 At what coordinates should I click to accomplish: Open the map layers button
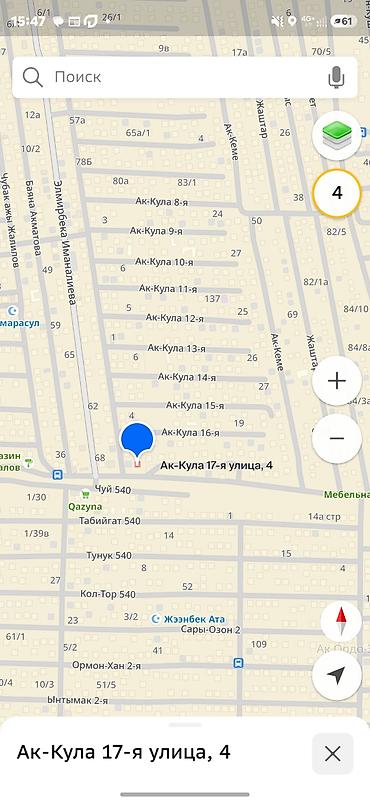337,136
